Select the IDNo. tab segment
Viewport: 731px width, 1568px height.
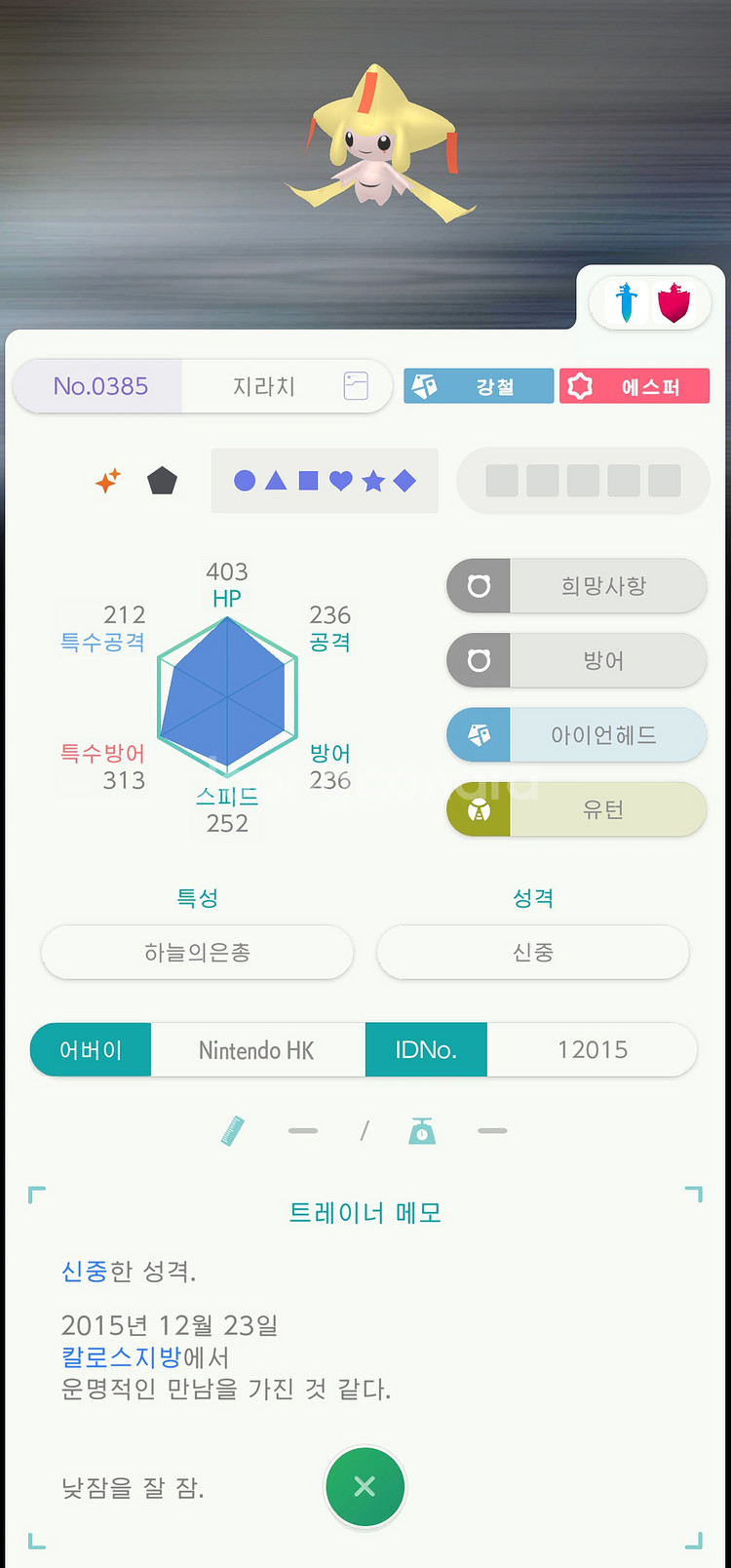(x=426, y=1049)
